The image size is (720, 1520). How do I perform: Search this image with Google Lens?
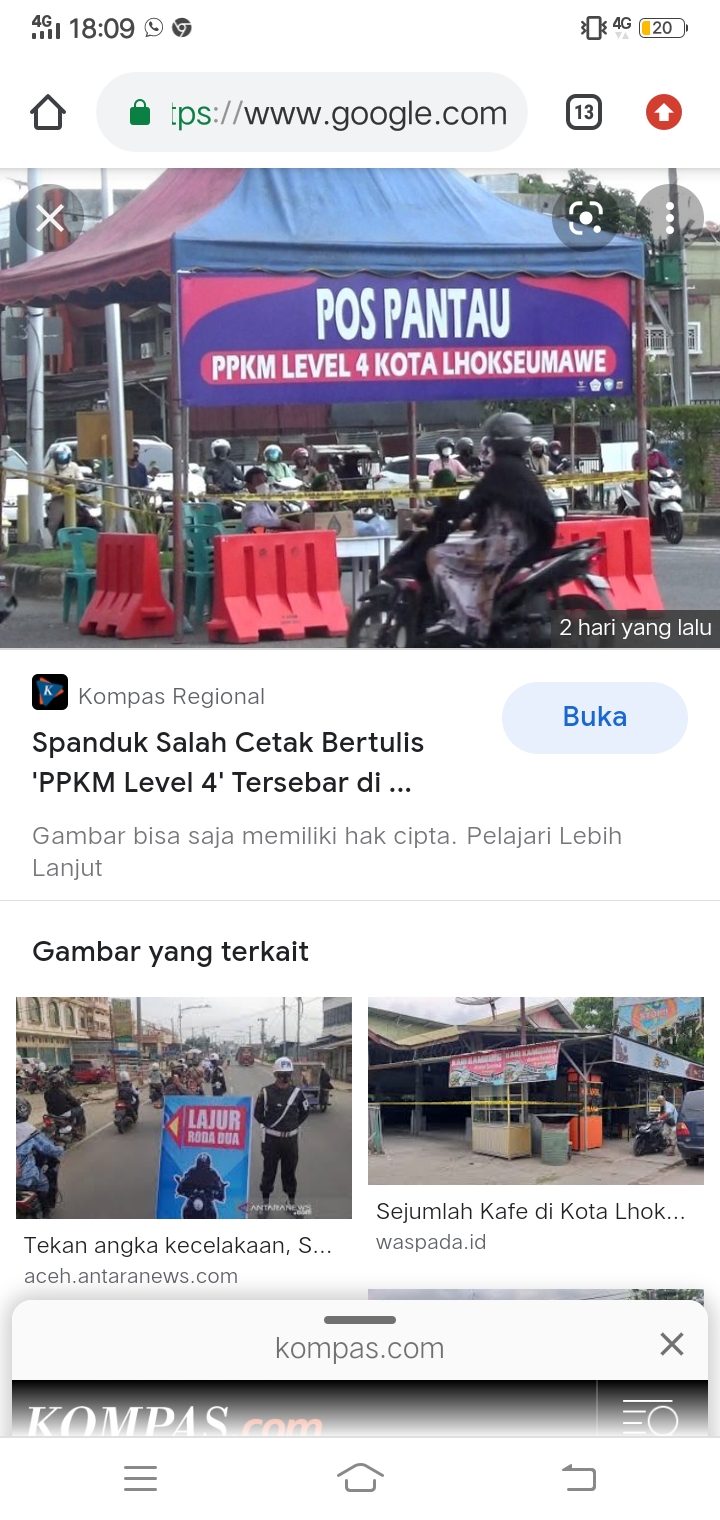[x=585, y=217]
